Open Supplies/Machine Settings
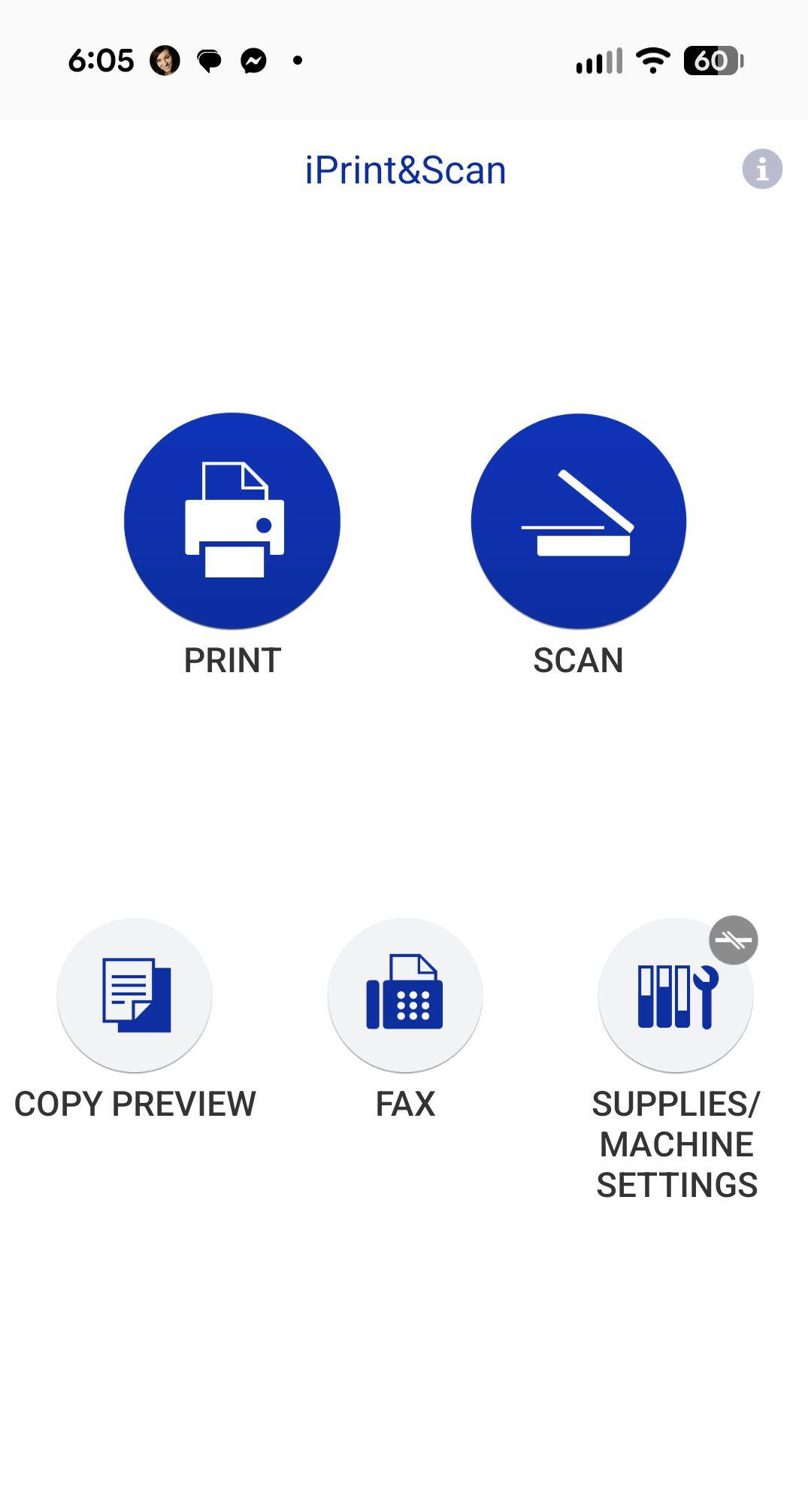 click(x=675, y=996)
